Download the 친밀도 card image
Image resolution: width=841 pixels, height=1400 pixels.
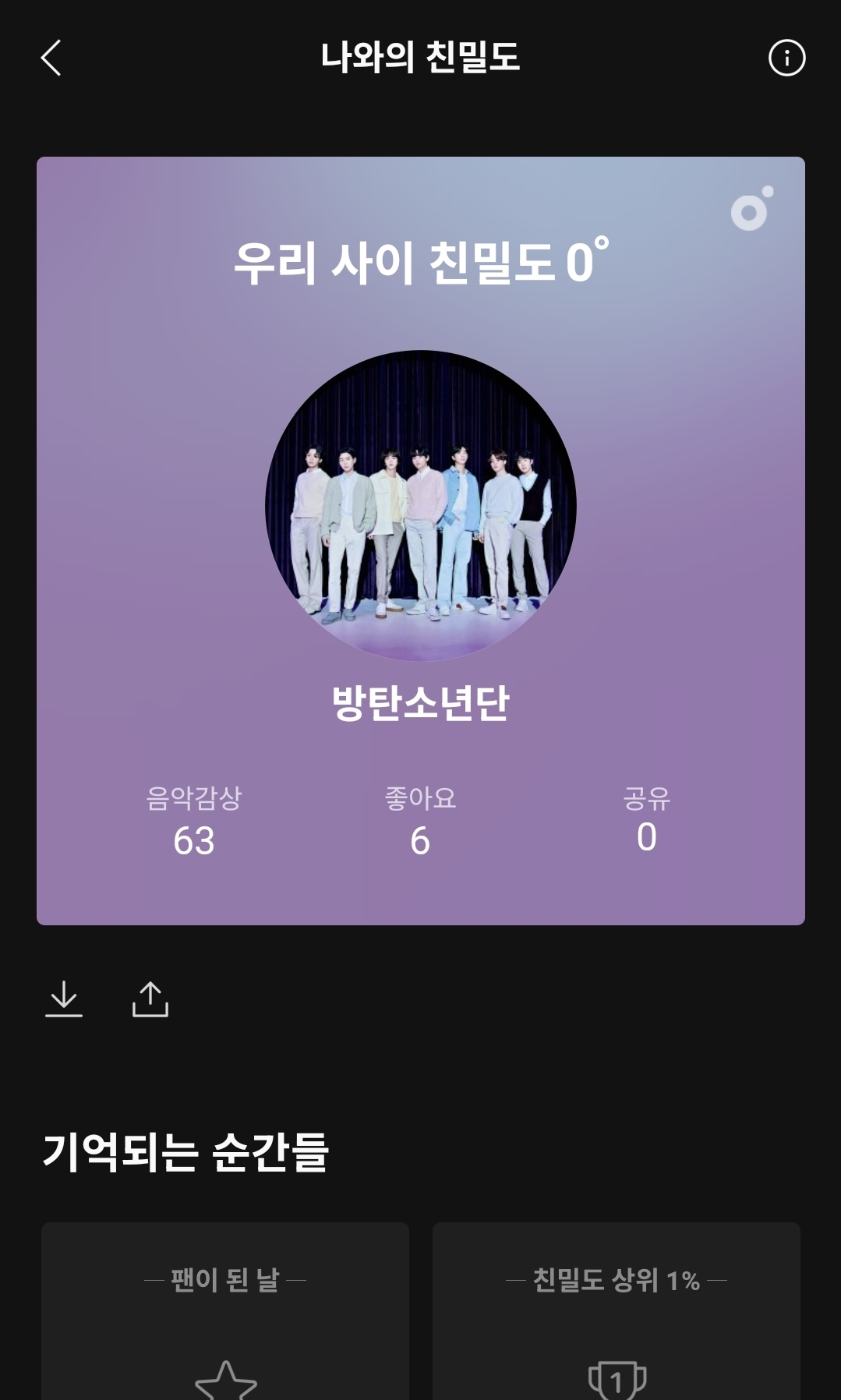click(64, 999)
